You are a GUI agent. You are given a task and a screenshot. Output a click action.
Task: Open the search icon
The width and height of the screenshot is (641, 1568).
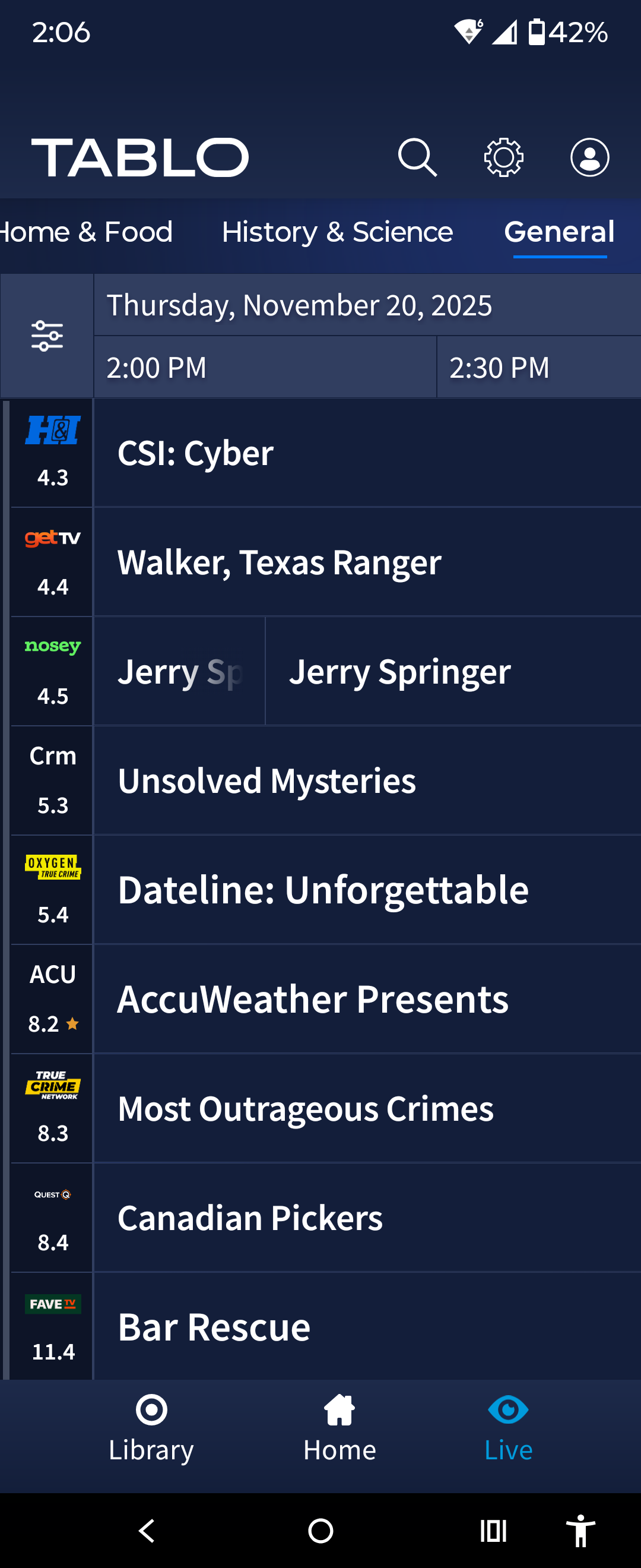pos(417,157)
